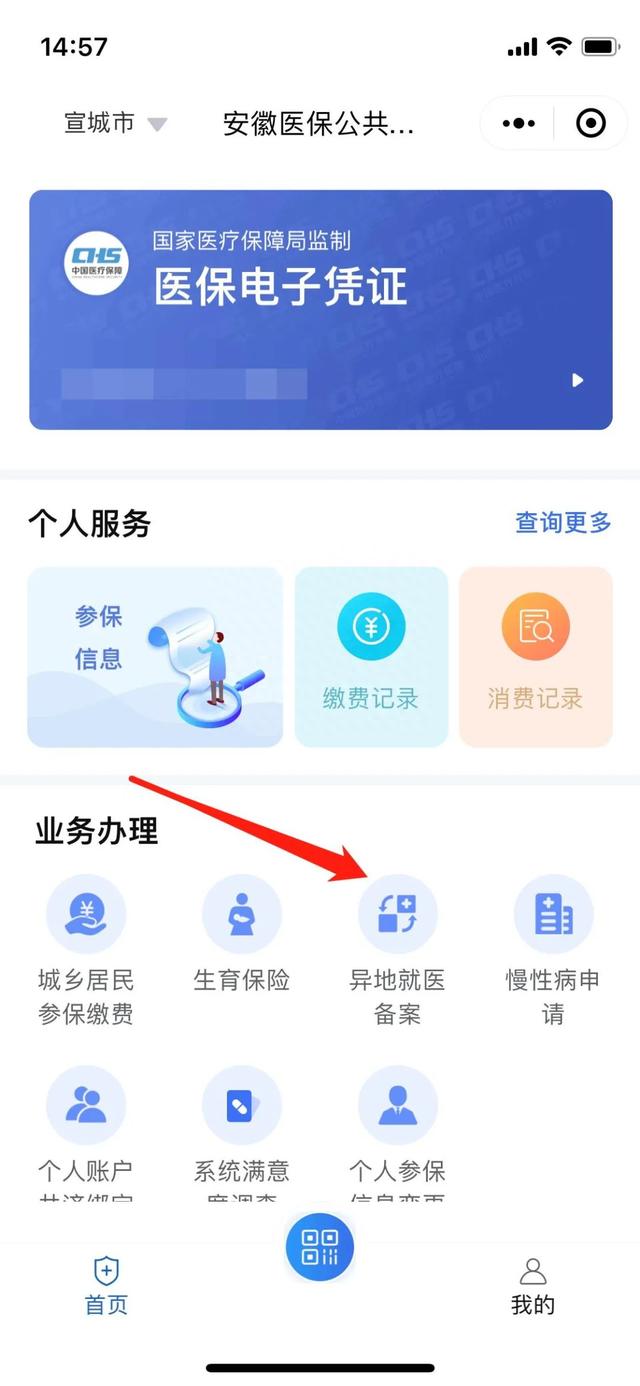Tap 查询更多 link
The width and height of the screenshot is (640, 1386).
(x=562, y=522)
